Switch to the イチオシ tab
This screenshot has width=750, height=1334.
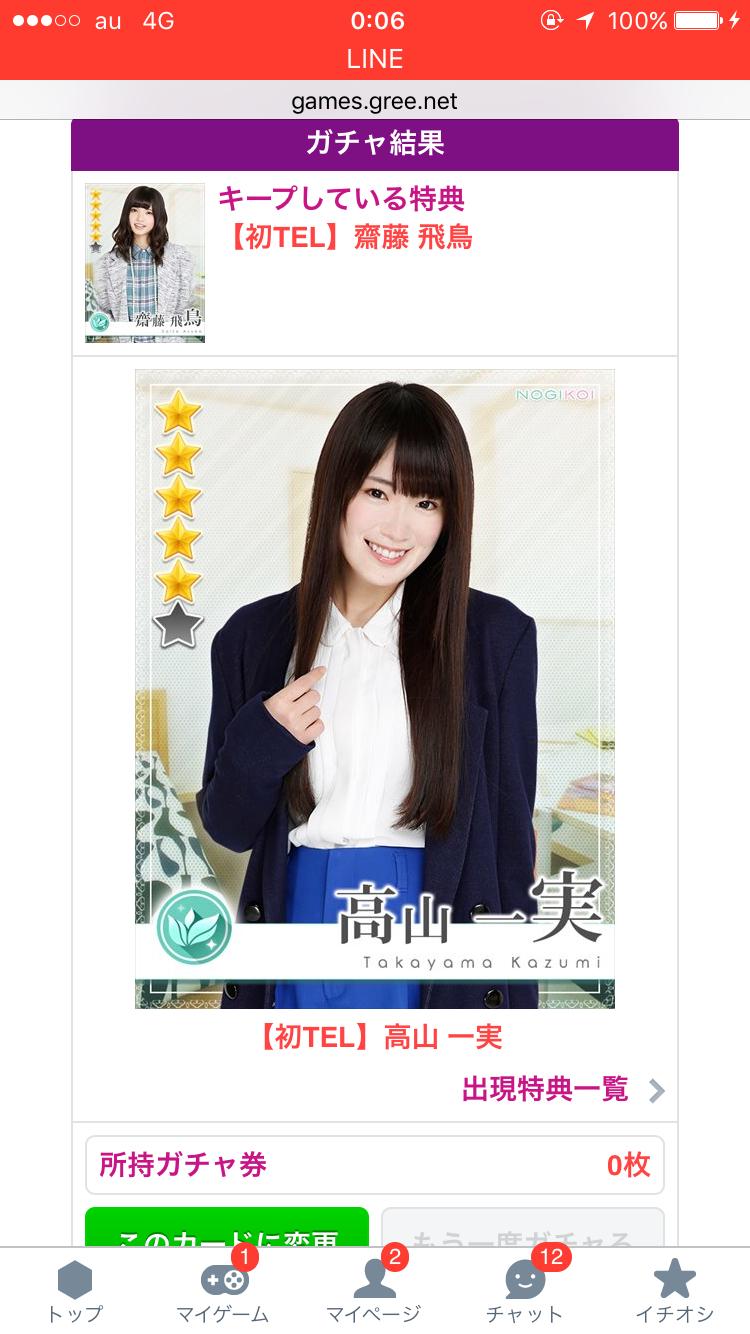coord(674,1290)
